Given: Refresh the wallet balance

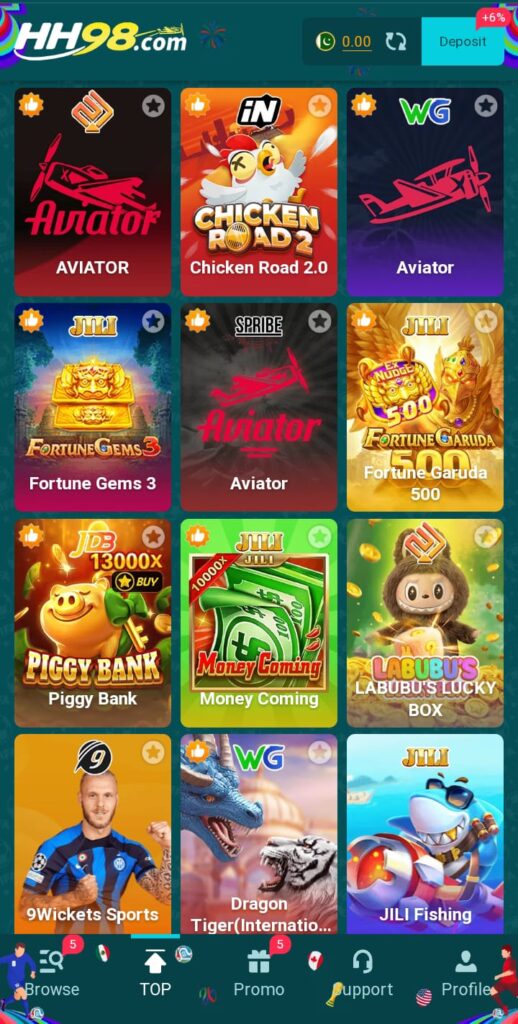Looking at the screenshot, I should [x=395, y=42].
